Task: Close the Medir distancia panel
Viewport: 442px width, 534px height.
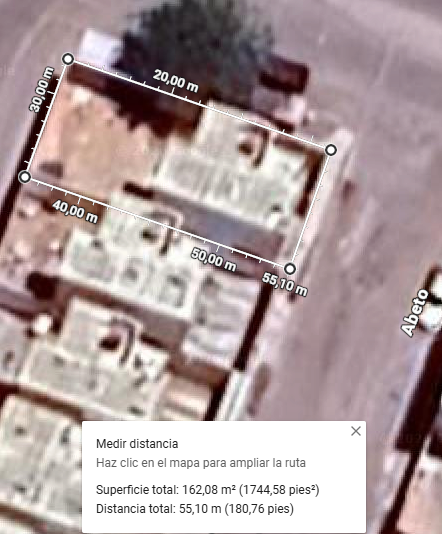Action: click(356, 431)
